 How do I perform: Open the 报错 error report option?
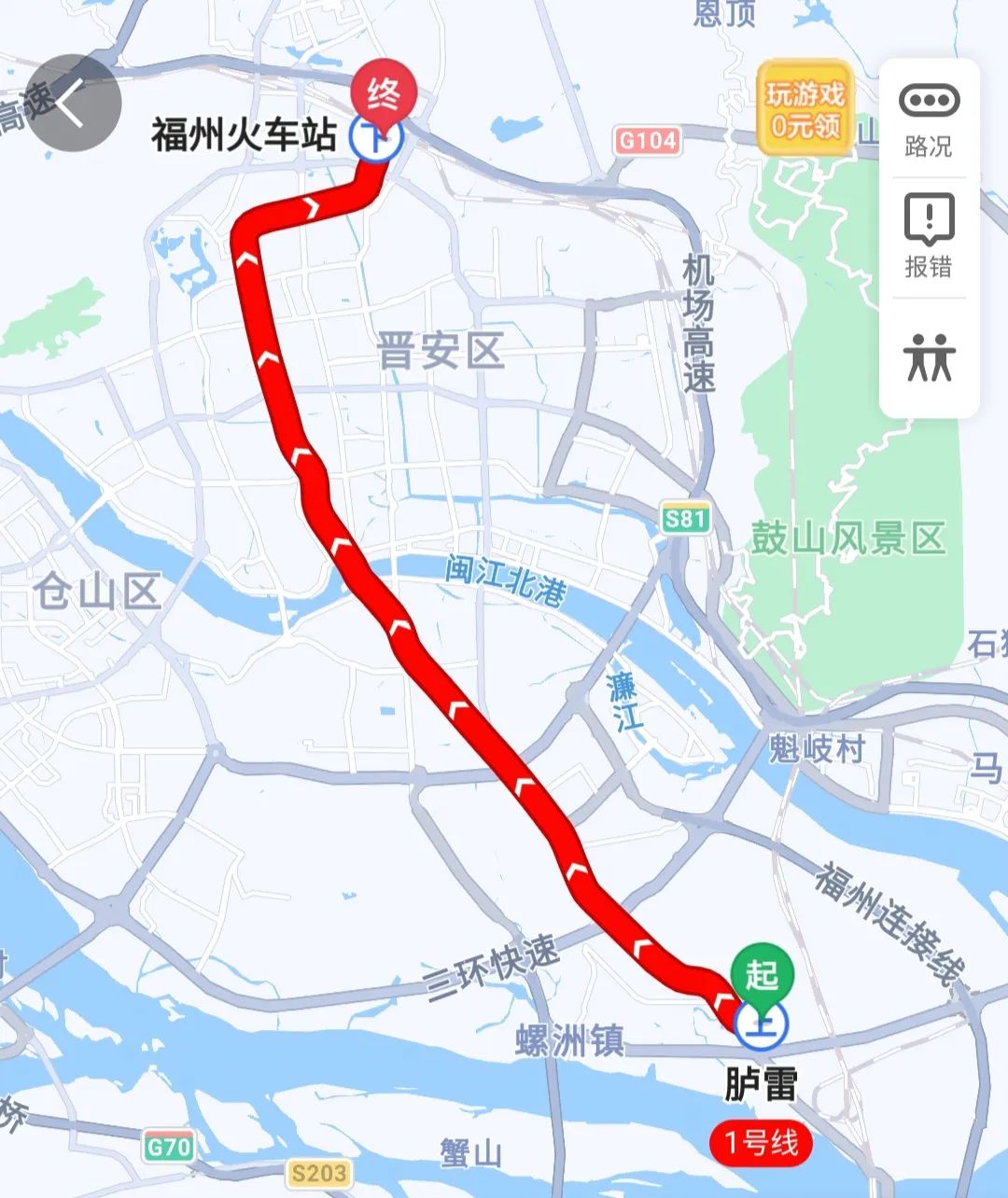pos(929,237)
